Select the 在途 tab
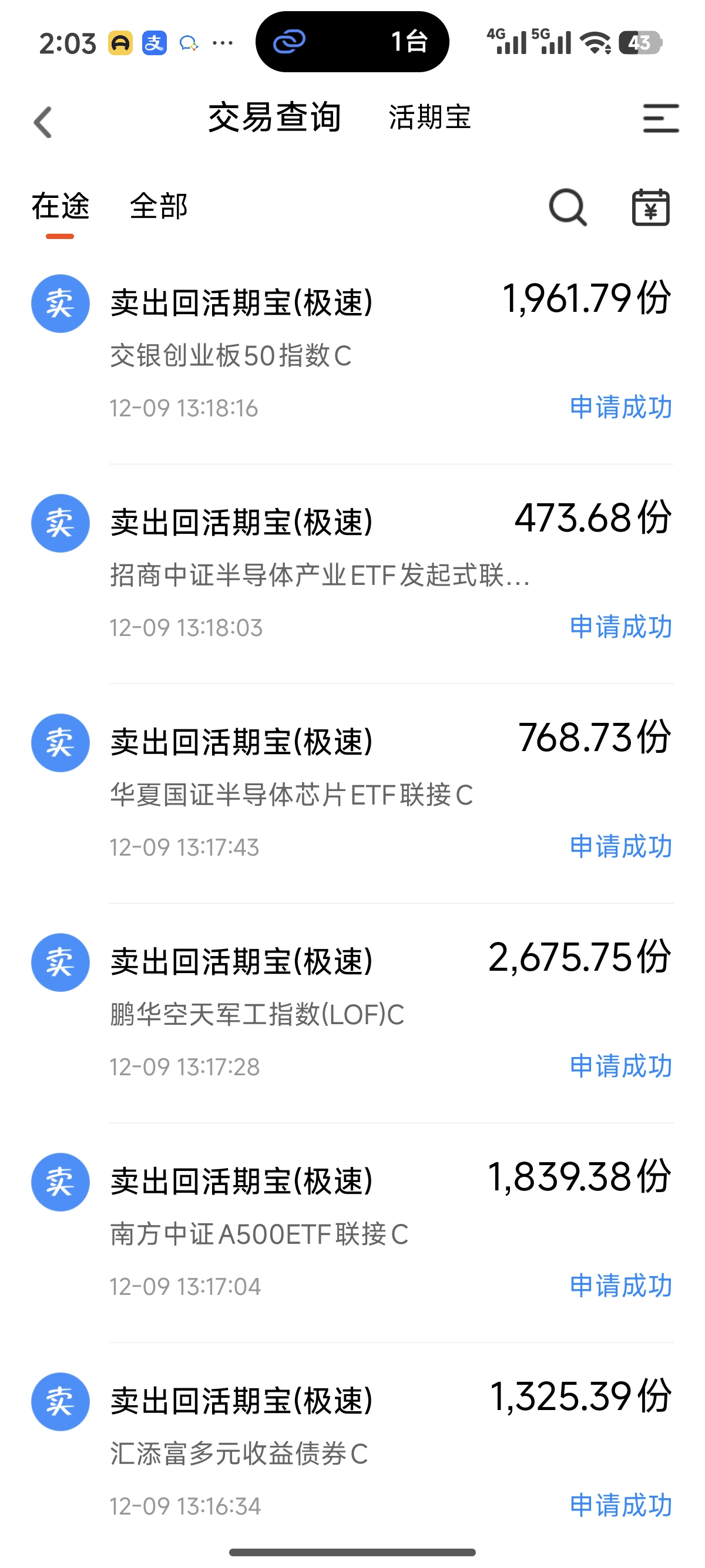Screen dimensions: 705x1568 point(61,207)
